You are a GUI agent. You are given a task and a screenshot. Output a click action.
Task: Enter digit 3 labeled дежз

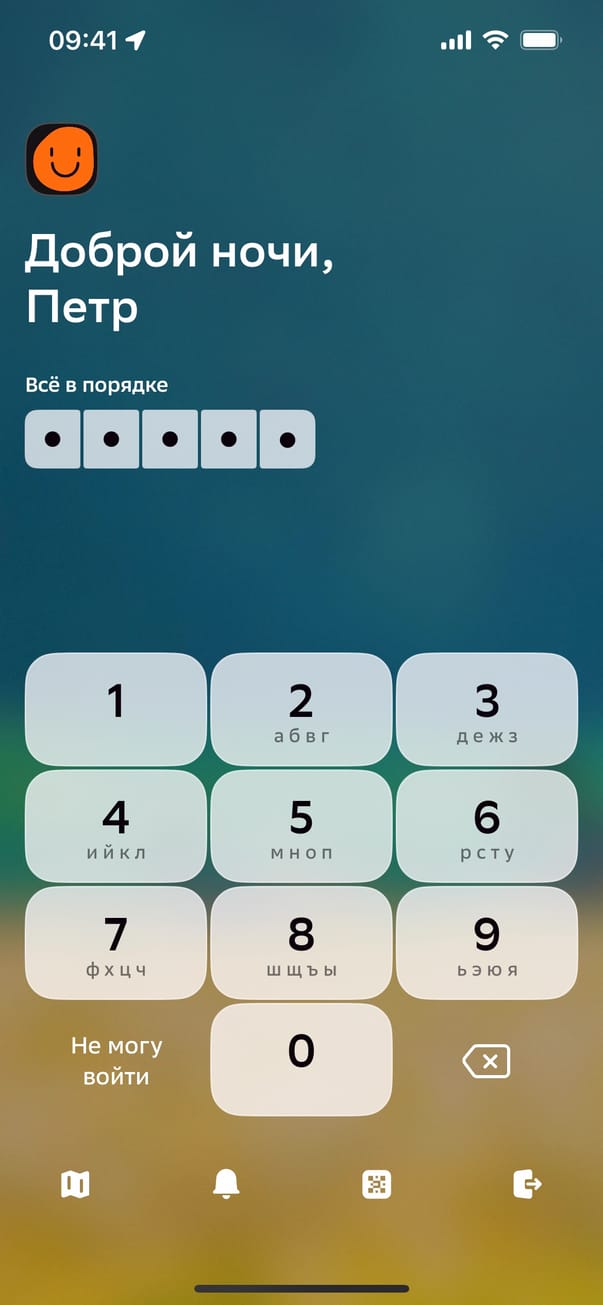coord(487,709)
